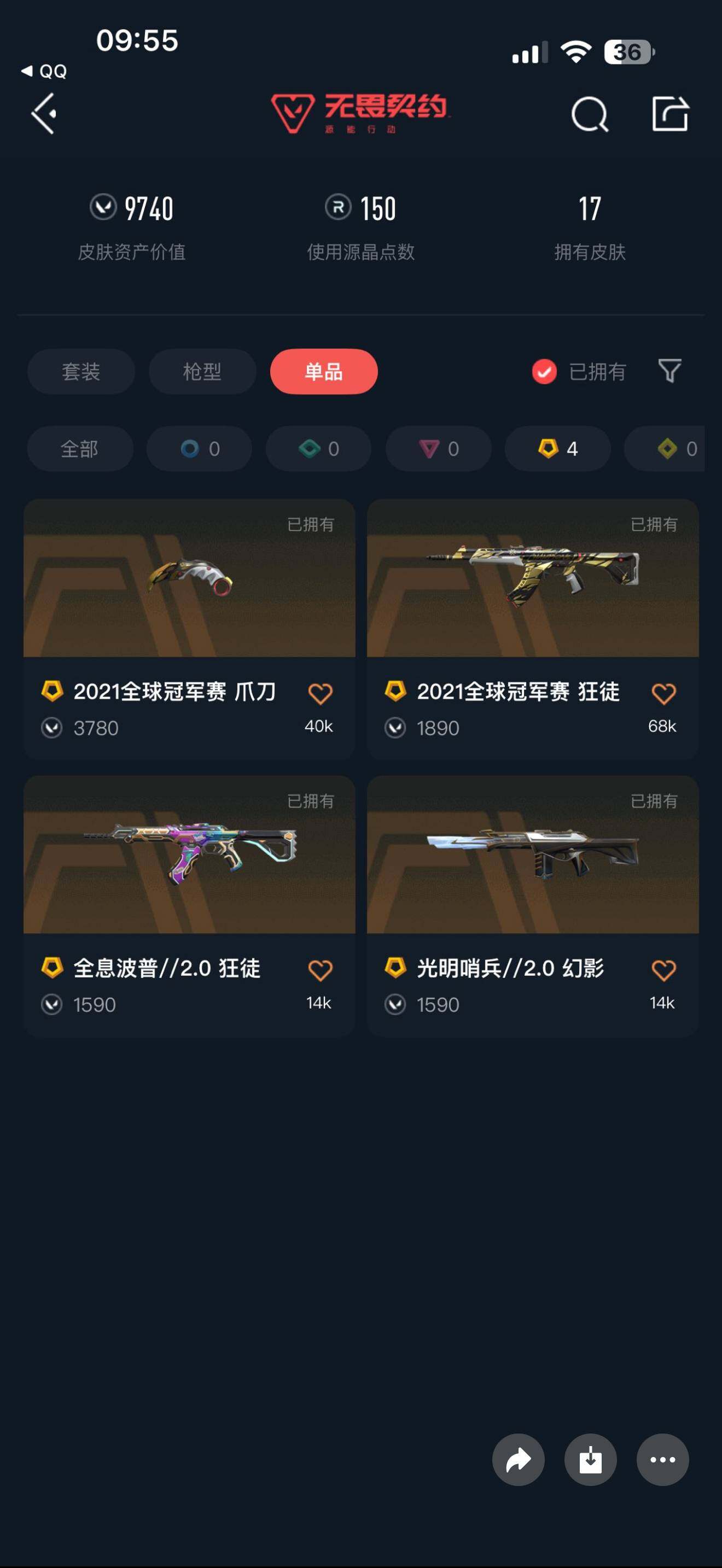Switch to the 枪型 tab
The image size is (722, 1568).
(x=202, y=371)
